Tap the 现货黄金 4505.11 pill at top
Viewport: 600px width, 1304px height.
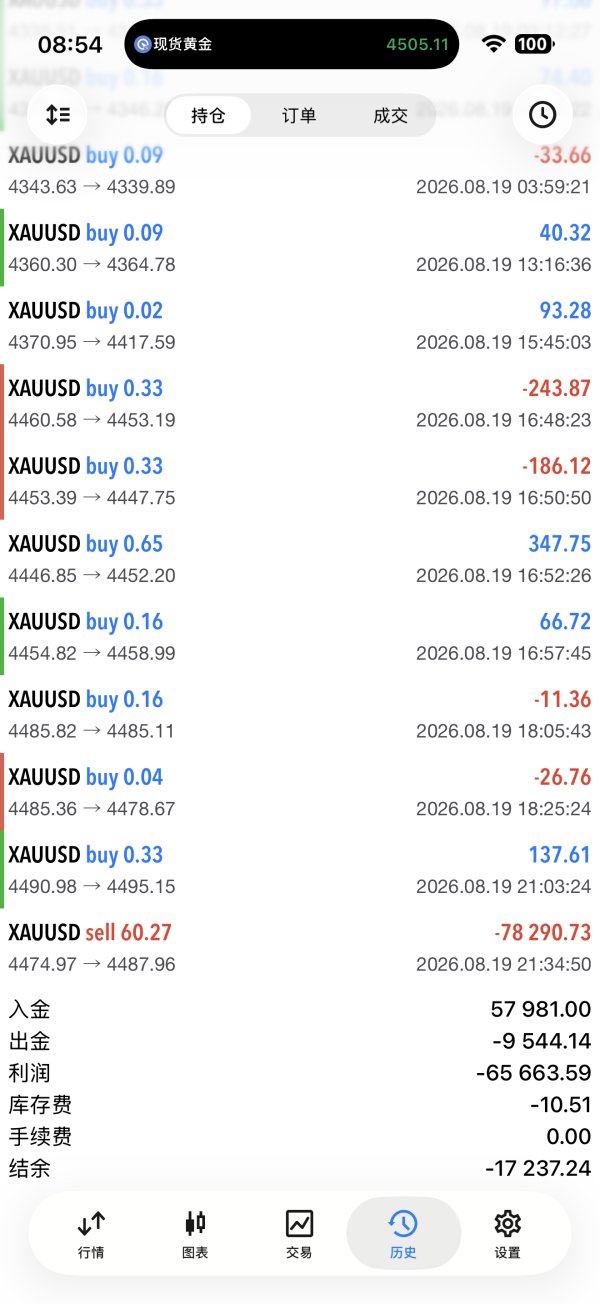292,44
